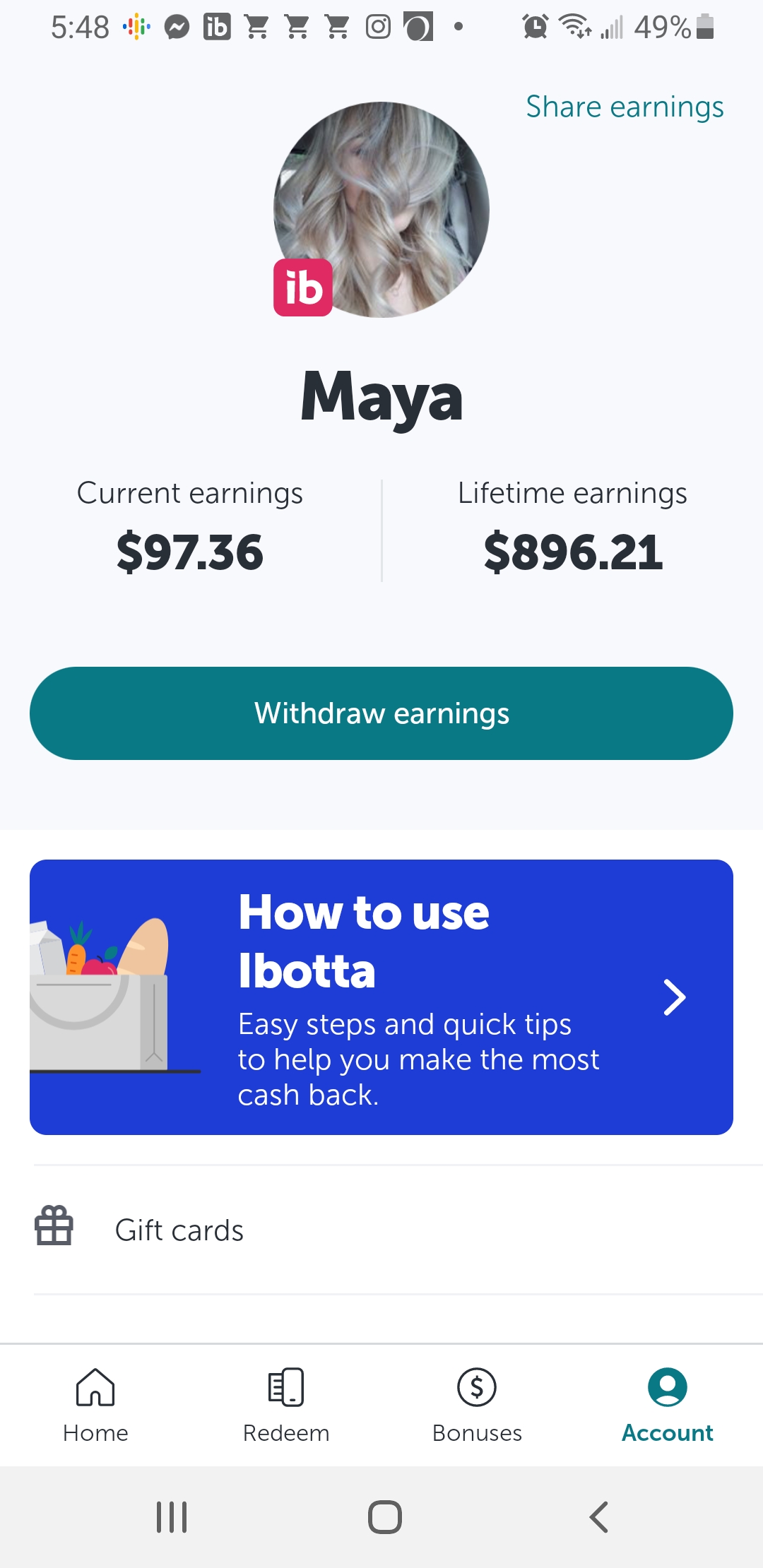Tap the Withdraw earnings button

(x=381, y=713)
